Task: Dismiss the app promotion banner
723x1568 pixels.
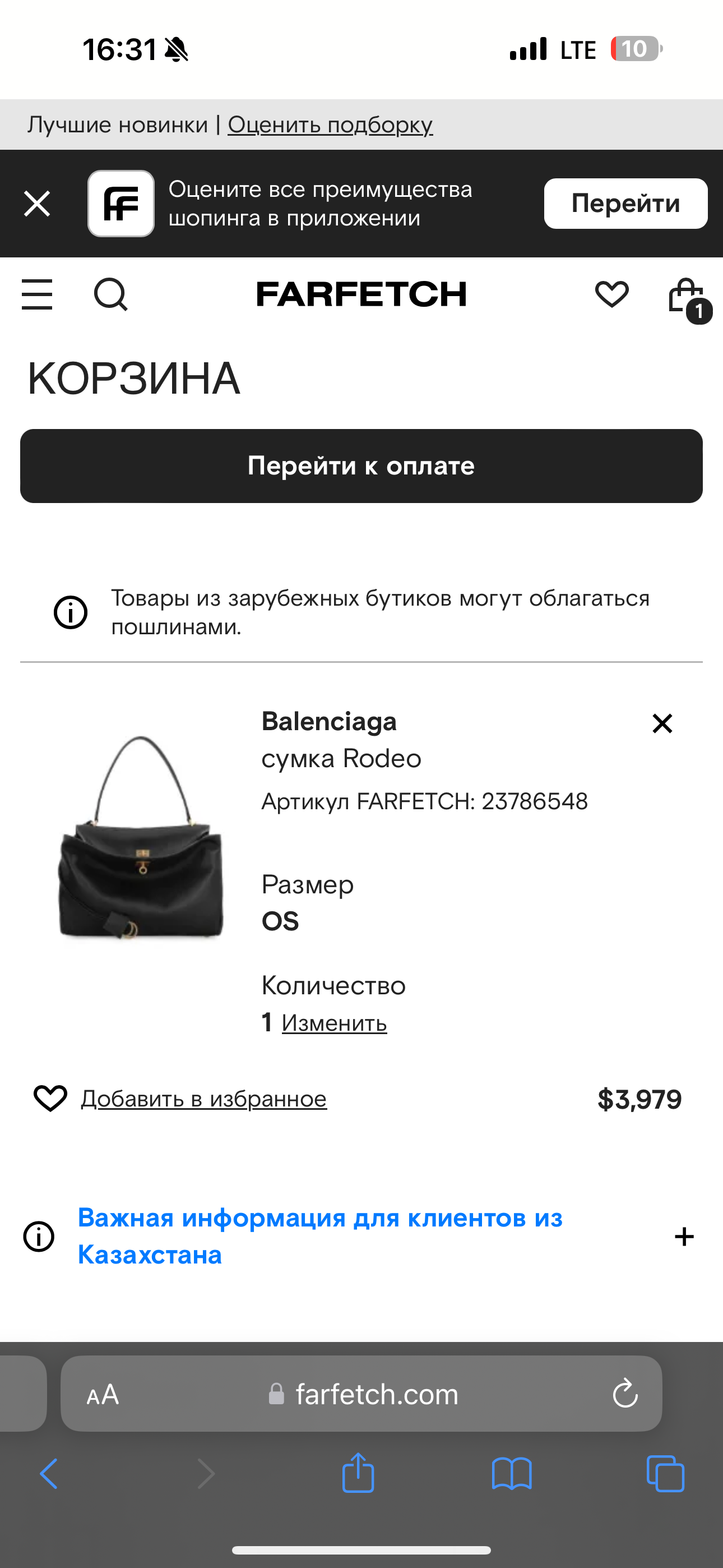Action: point(37,204)
